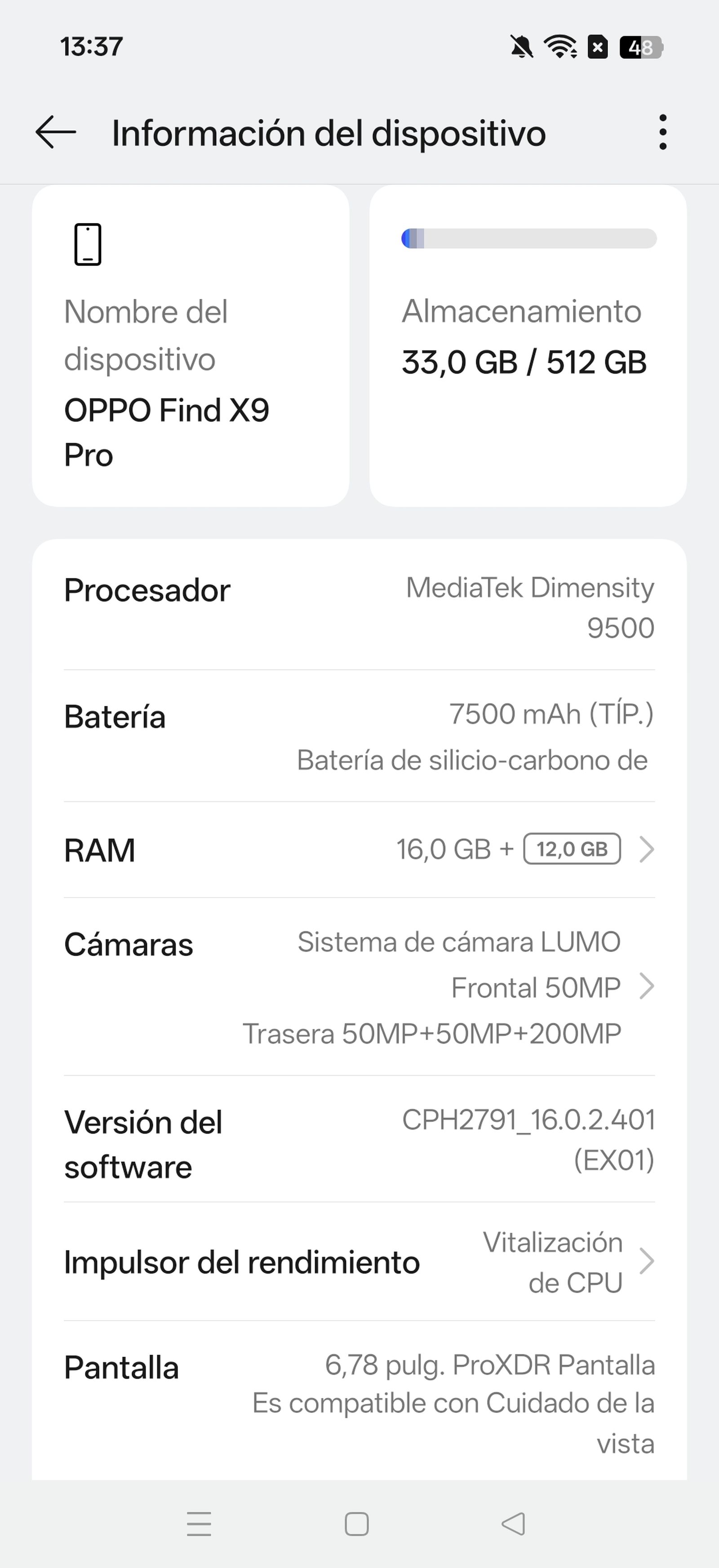Tap the Wi-Fi status icon

[x=559, y=49]
